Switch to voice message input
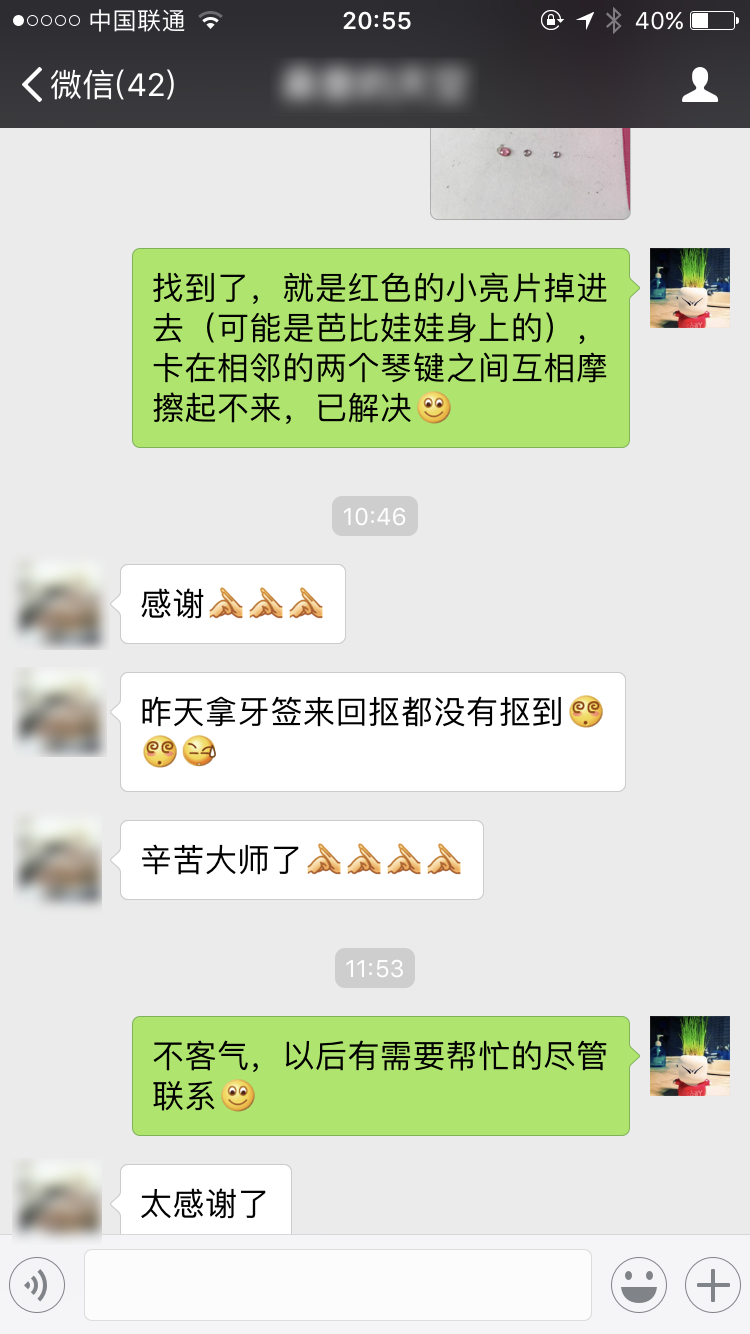750x1334 pixels. (37, 1285)
